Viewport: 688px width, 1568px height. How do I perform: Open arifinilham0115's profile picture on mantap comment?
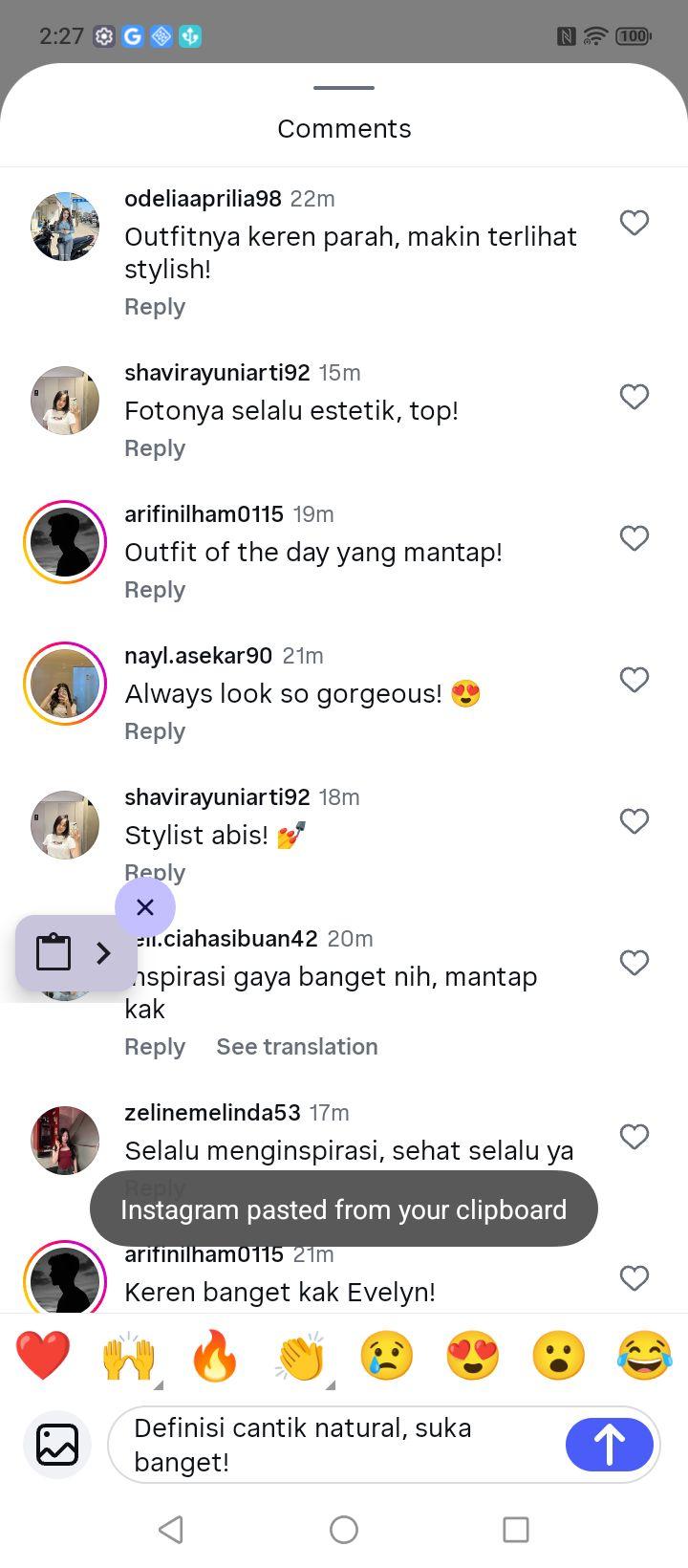pyautogui.click(x=65, y=541)
